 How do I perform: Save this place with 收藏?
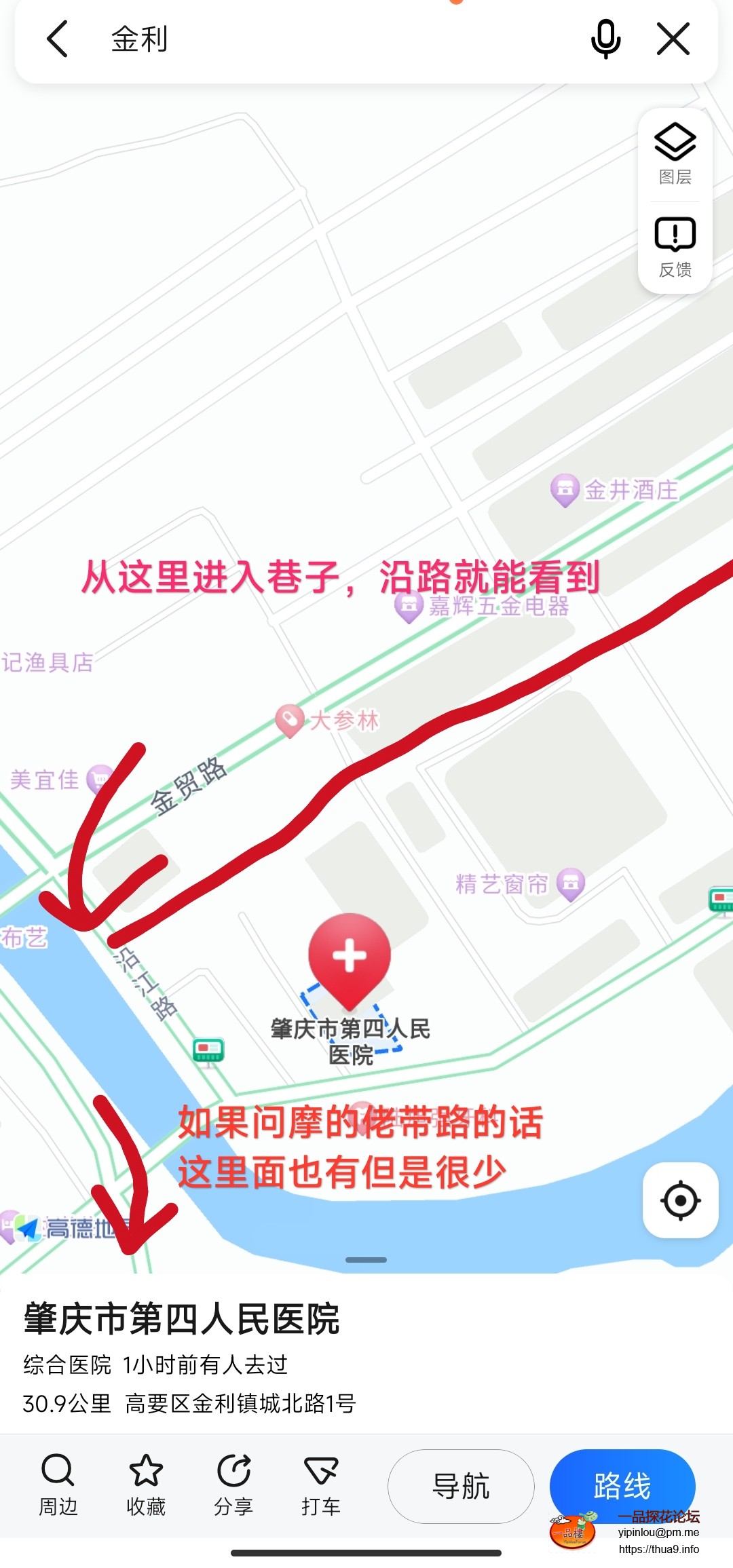pos(146,1485)
